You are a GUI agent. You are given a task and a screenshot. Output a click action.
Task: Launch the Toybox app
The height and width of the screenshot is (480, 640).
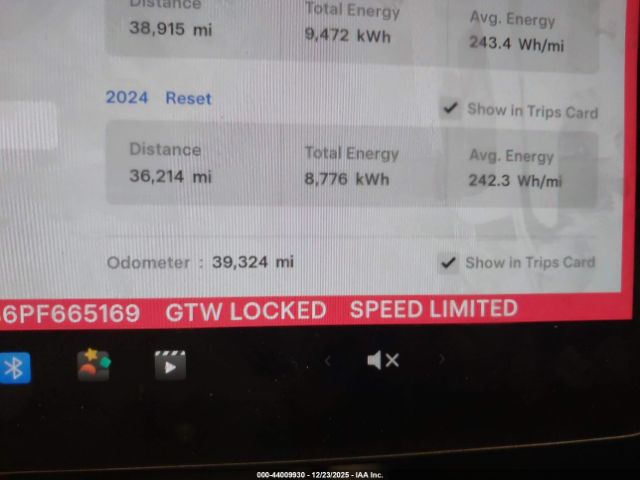[x=94, y=365]
